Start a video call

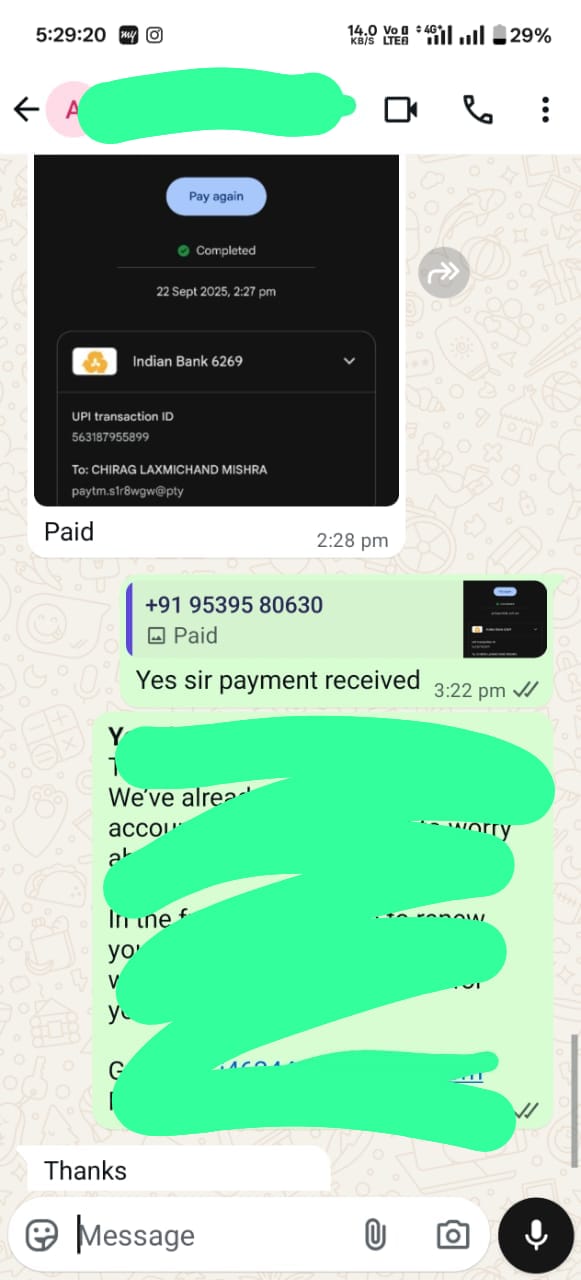click(x=401, y=109)
